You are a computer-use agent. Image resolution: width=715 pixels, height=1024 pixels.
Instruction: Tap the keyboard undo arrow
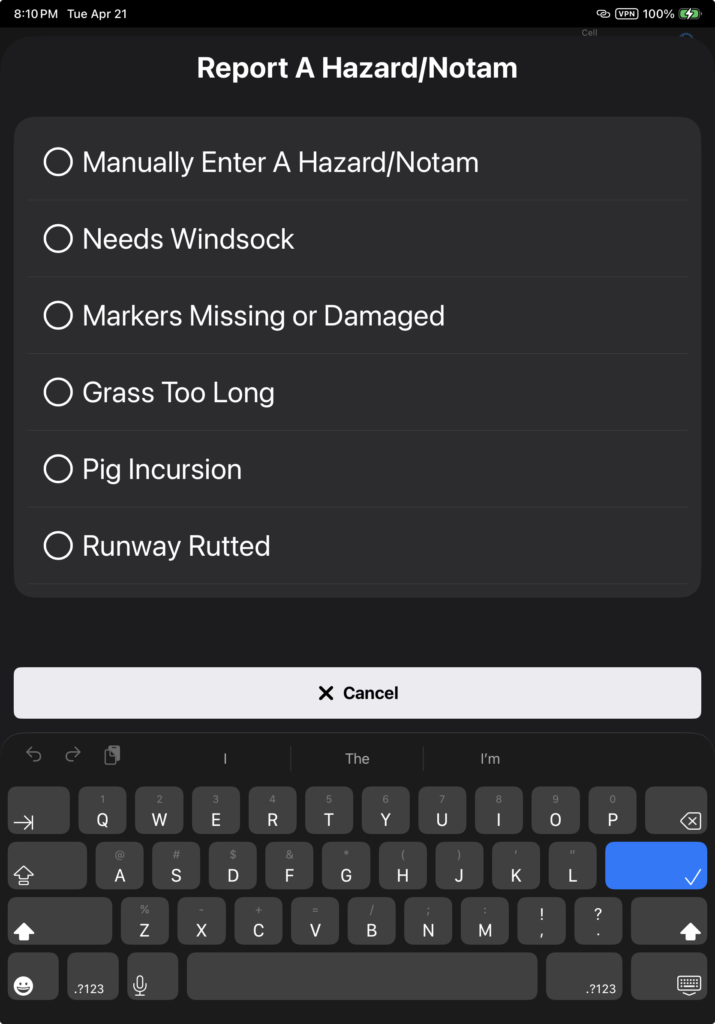coord(34,755)
